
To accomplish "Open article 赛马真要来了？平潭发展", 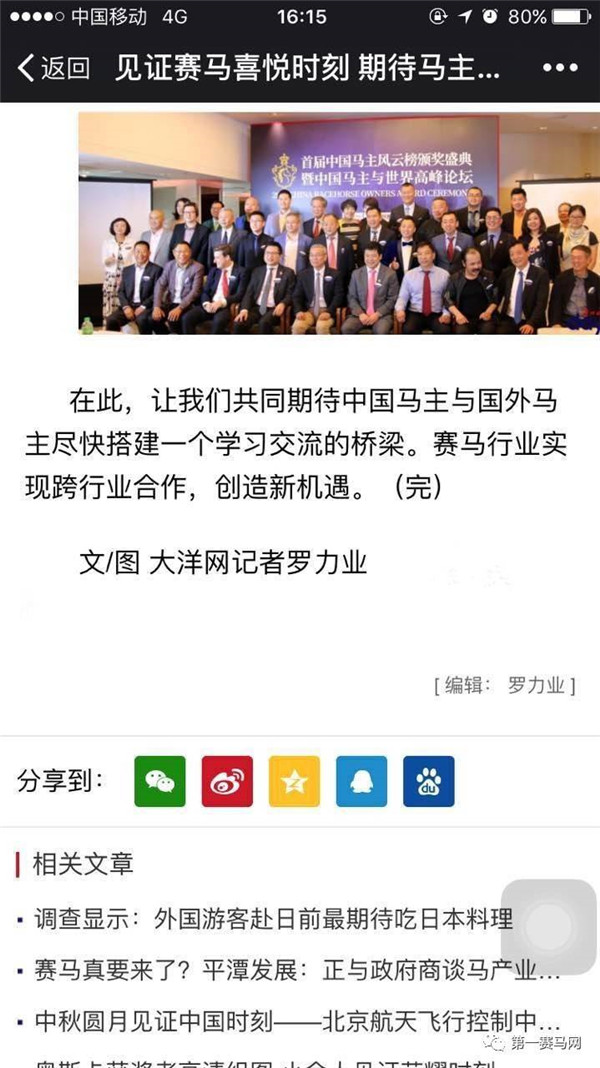I will click(x=295, y=970).
